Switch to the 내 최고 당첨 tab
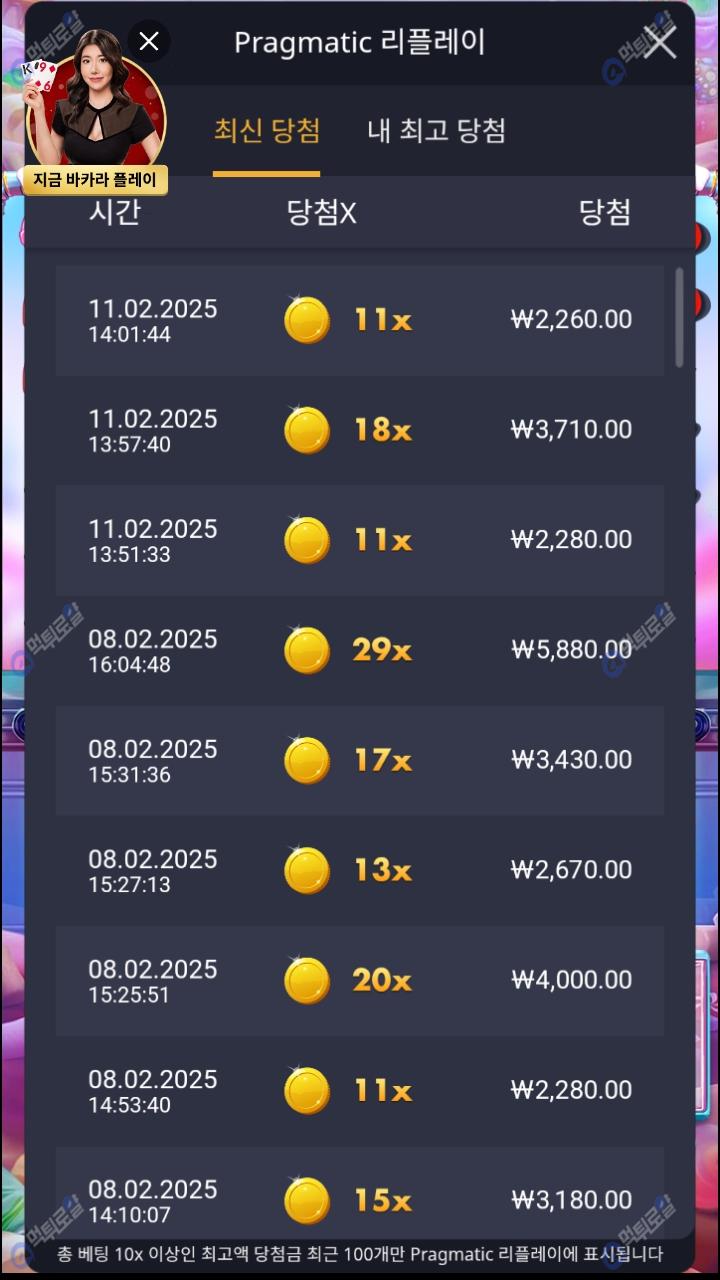The image size is (720, 1280). pos(436,131)
